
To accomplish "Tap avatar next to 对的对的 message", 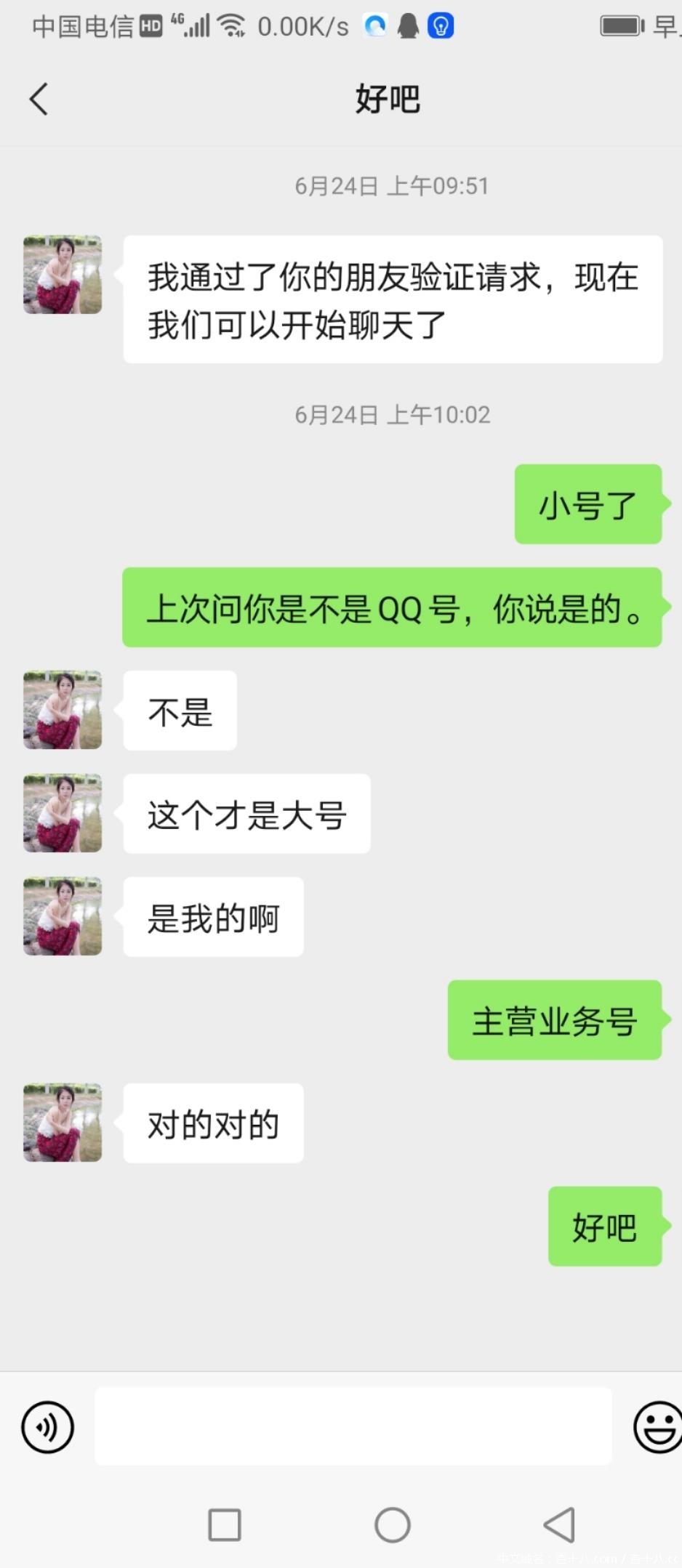I will (x=63, y=1123).
